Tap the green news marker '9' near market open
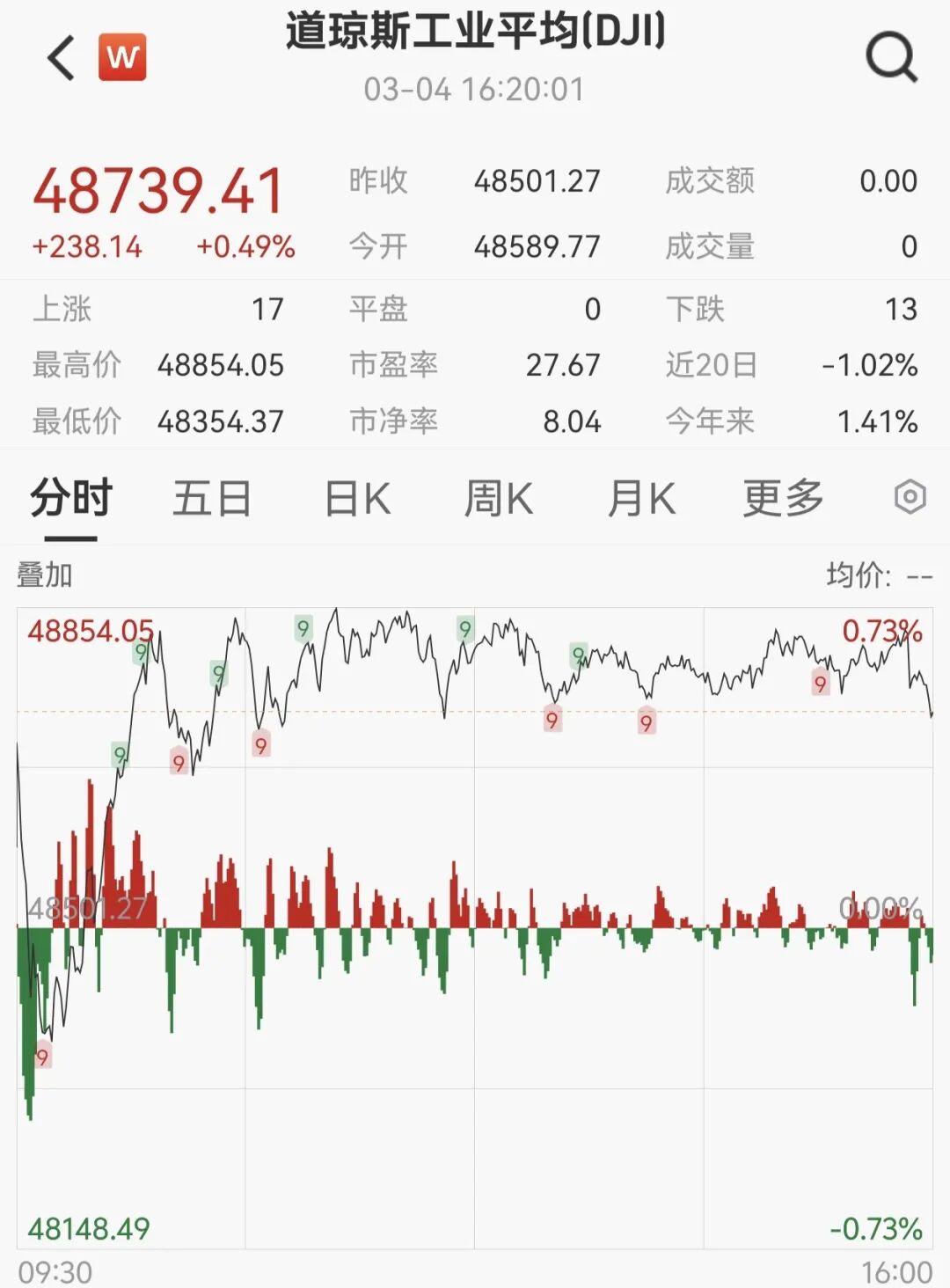The image size is (950, 1288). point(121,755)
